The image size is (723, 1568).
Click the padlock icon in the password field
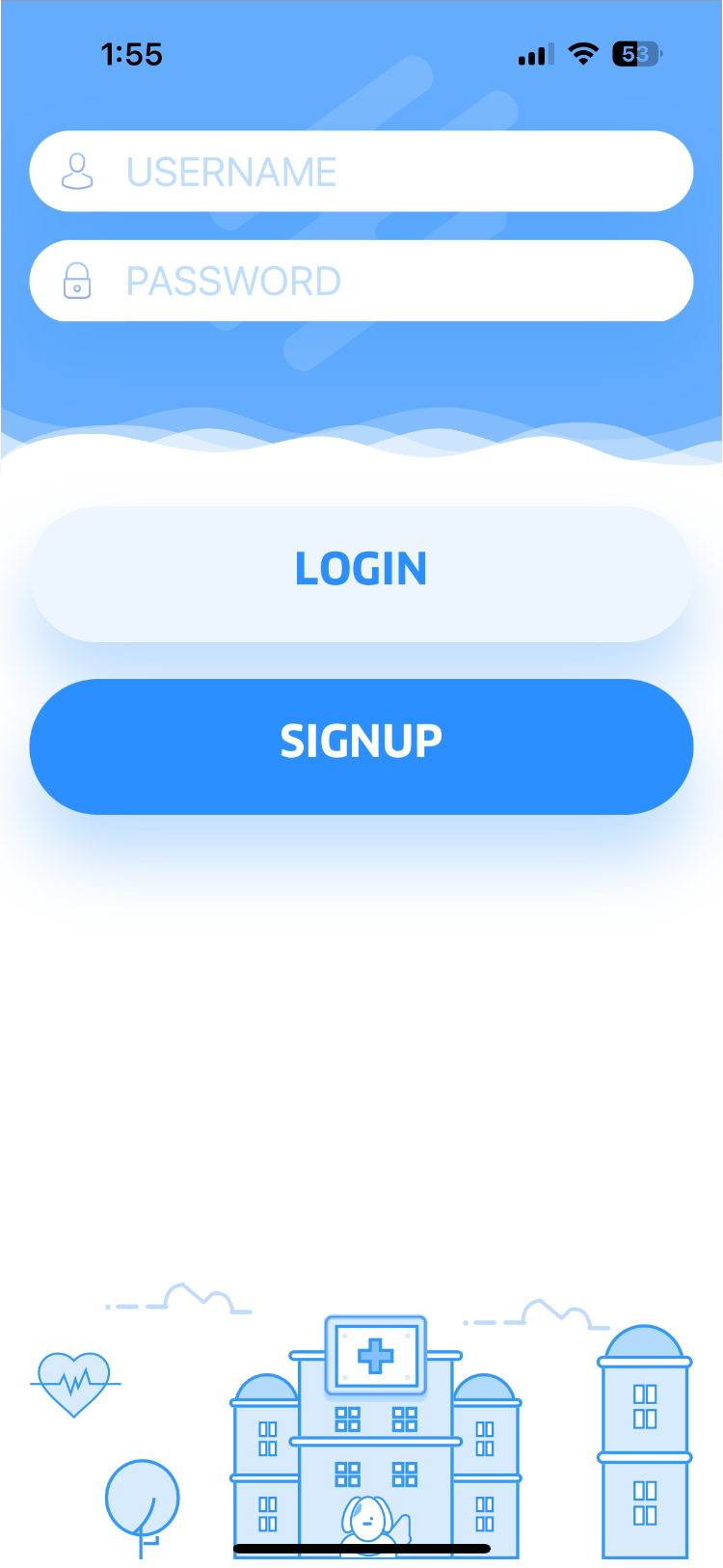[75, 281]
